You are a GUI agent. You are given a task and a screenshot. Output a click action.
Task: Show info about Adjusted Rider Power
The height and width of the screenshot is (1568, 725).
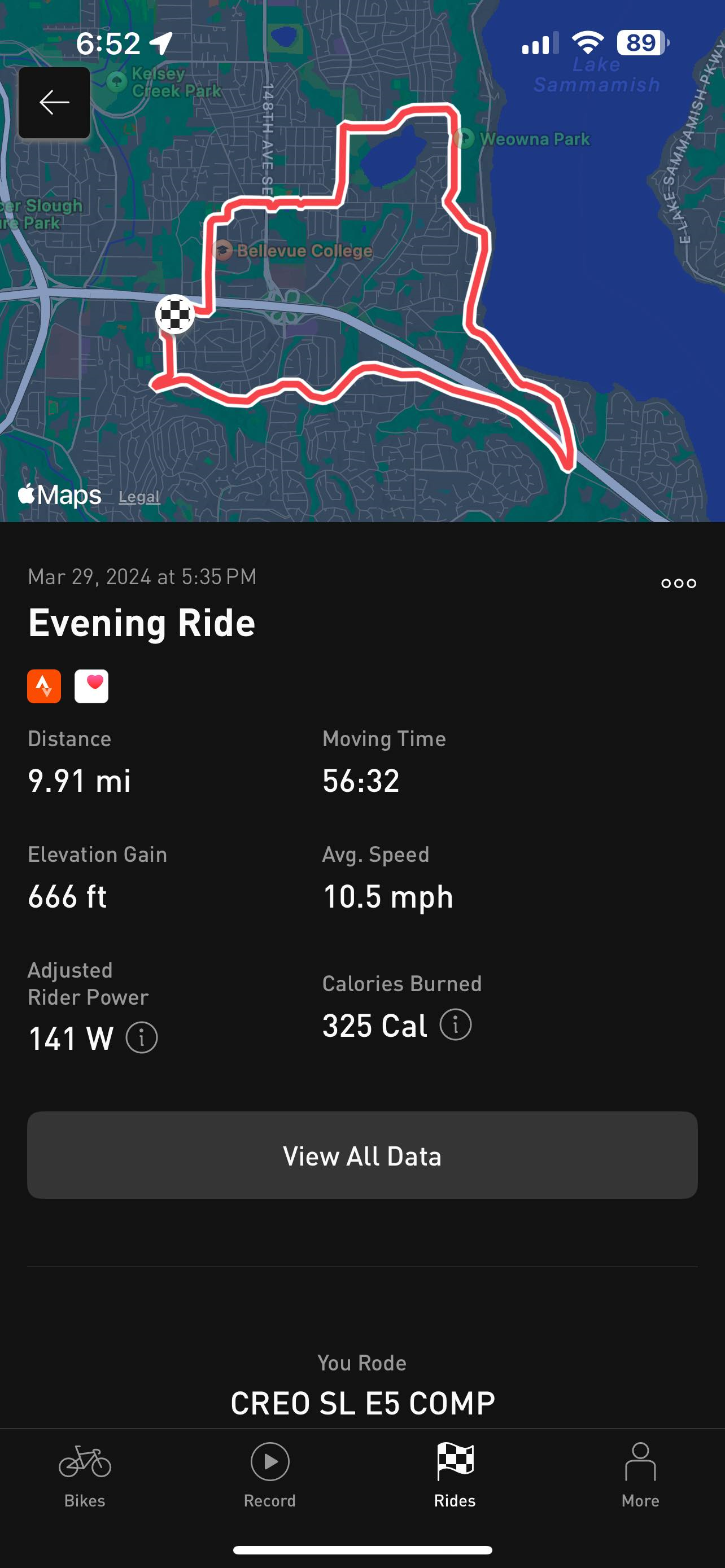(x=142, y=1037)
